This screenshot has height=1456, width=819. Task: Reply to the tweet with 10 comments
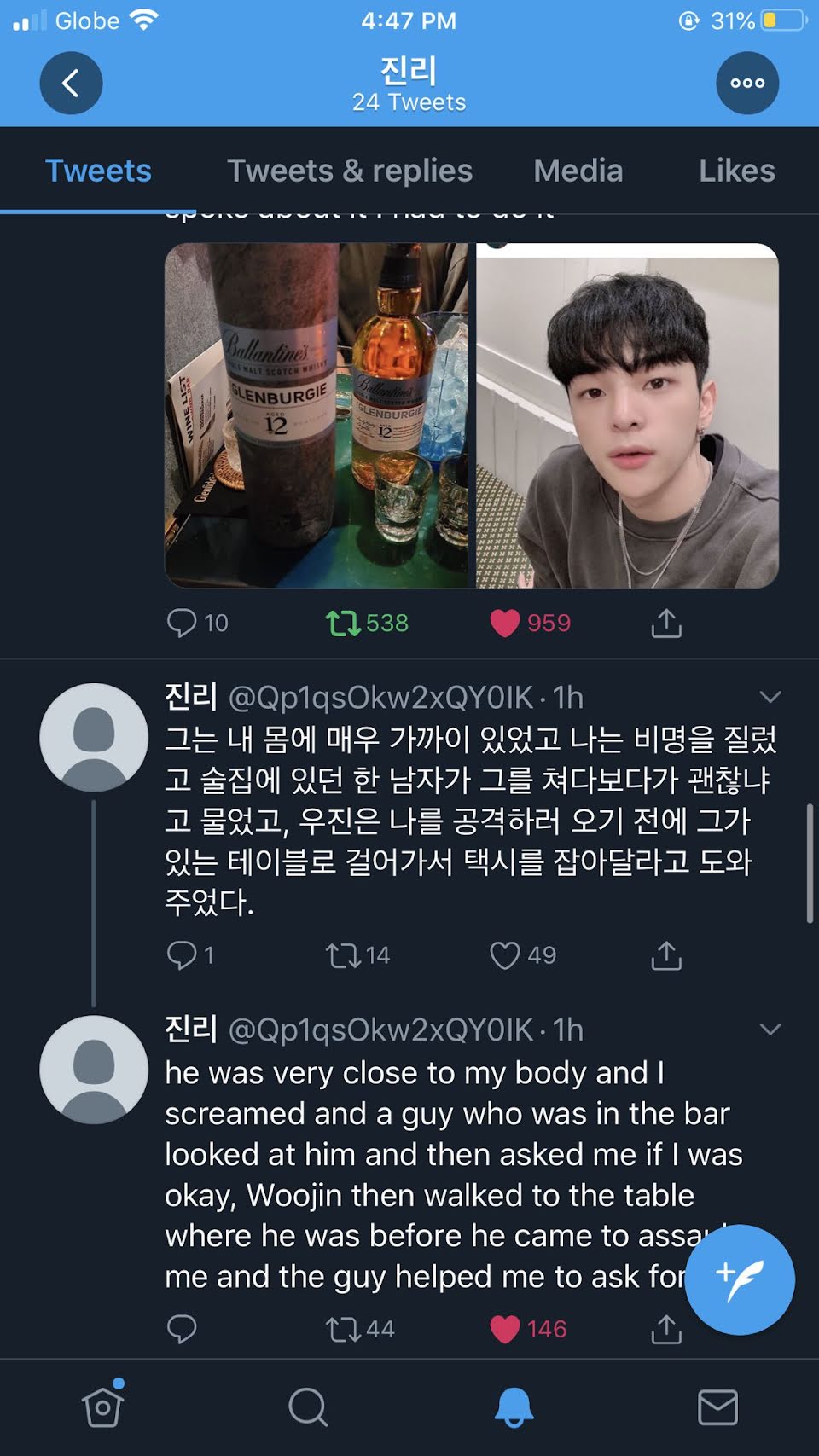click(x=182, y=623)
